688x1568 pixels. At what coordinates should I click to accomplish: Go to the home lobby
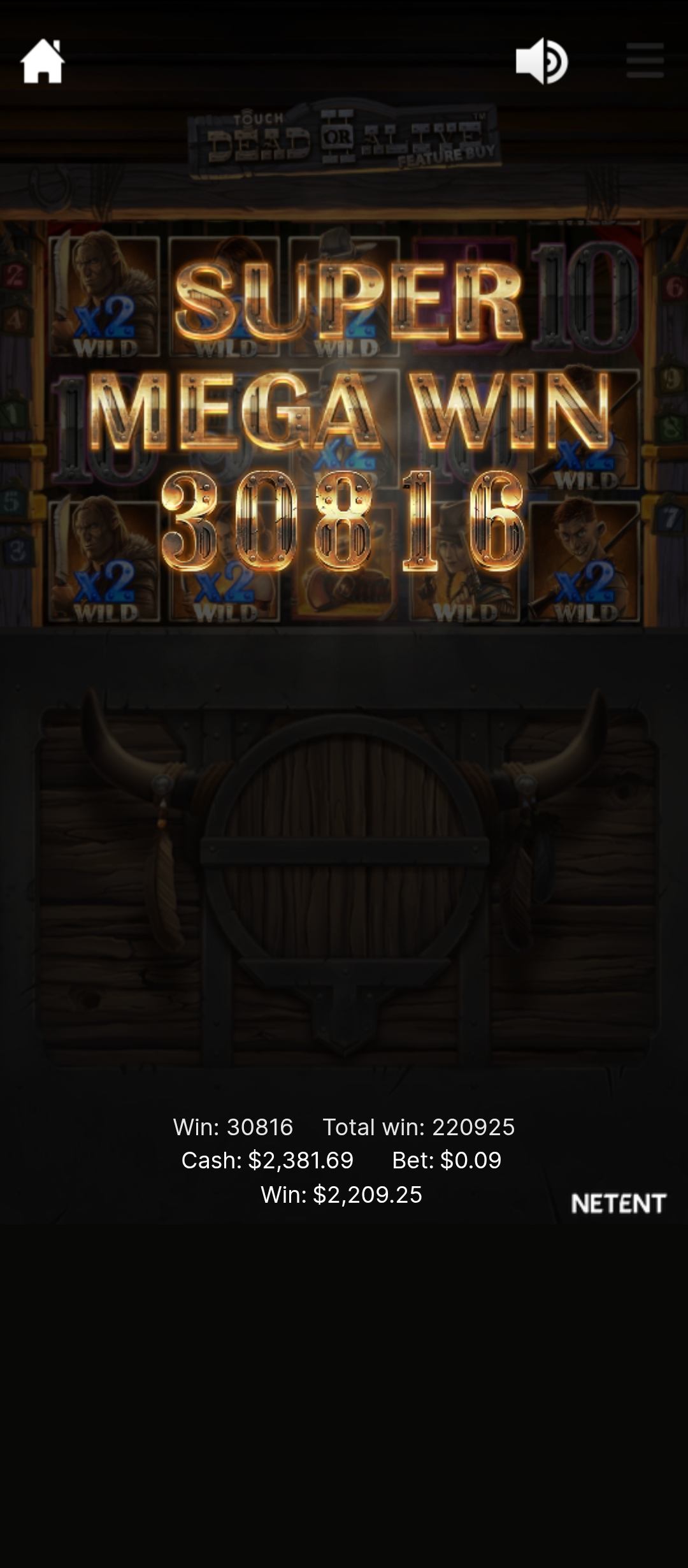[43, 62]
